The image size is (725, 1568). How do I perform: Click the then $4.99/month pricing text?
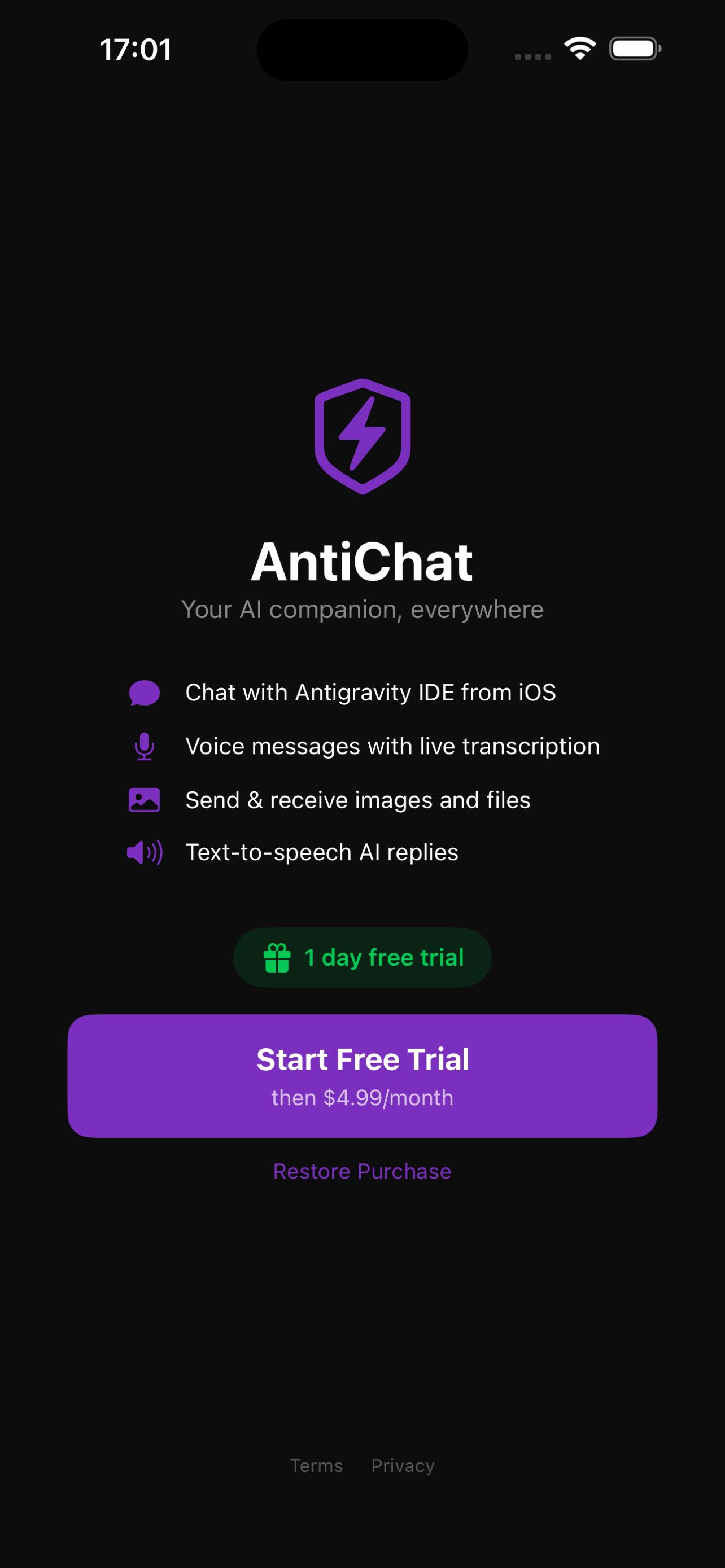click(x=362, y=1097)
